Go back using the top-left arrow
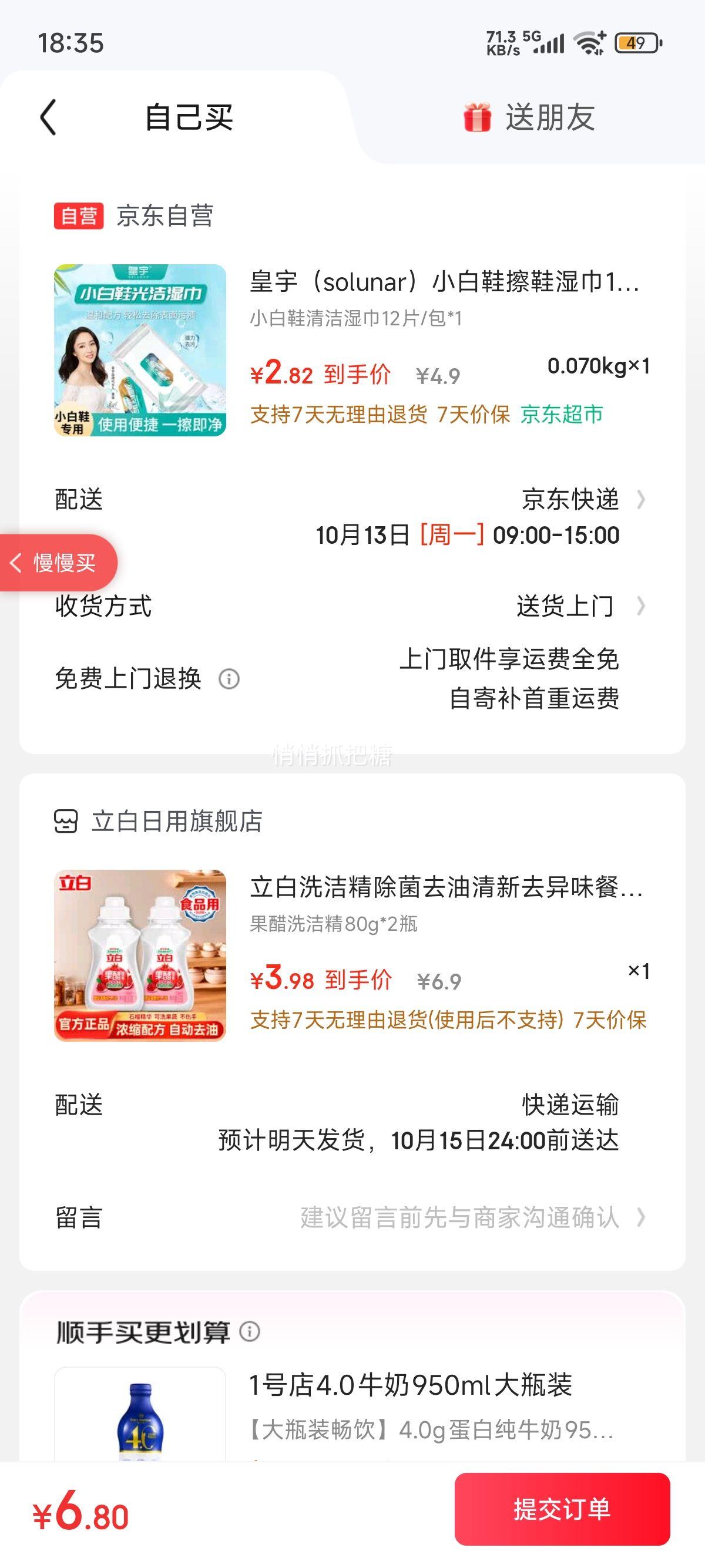705x1568 pixels. tap(49, 117)
